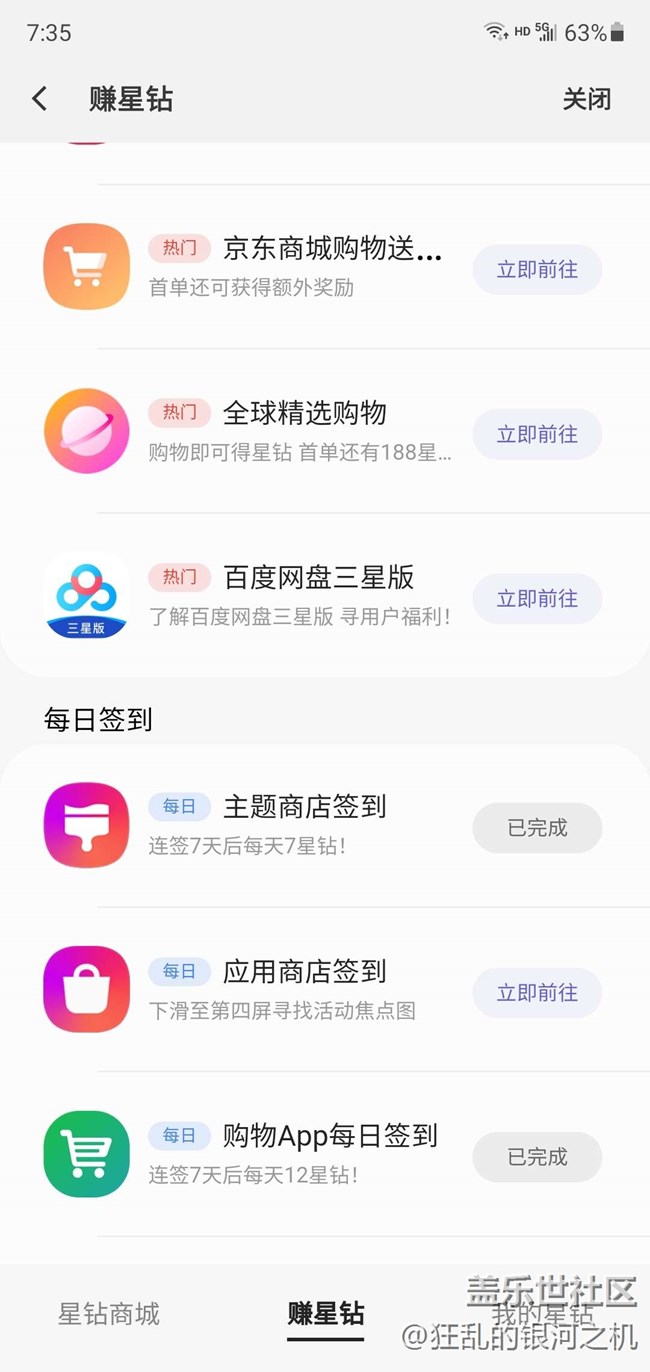Tap 立即前往 for 京东商城购物
Viewport: 650px width, 1372px height.
click(537, 269)
